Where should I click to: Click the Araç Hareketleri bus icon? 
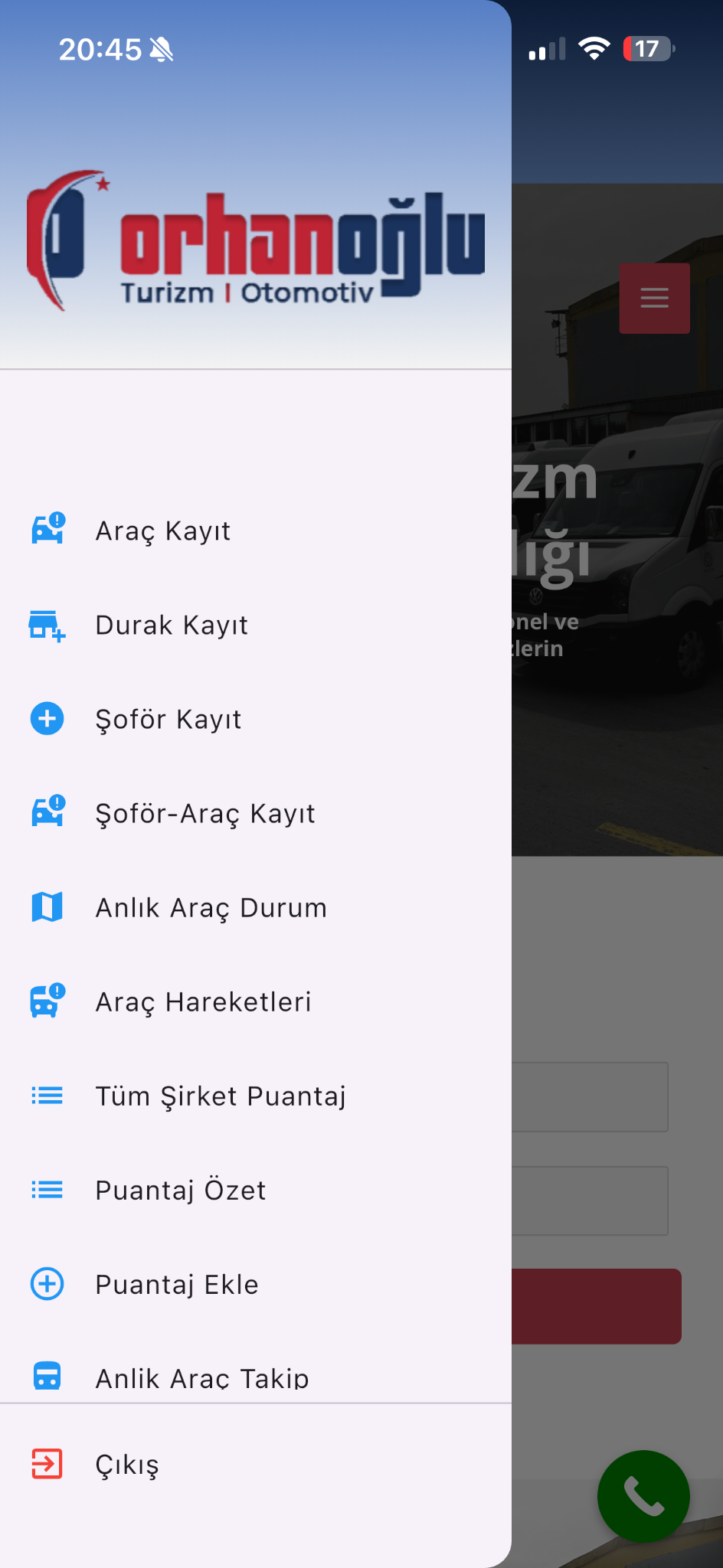pos(47,1001)
